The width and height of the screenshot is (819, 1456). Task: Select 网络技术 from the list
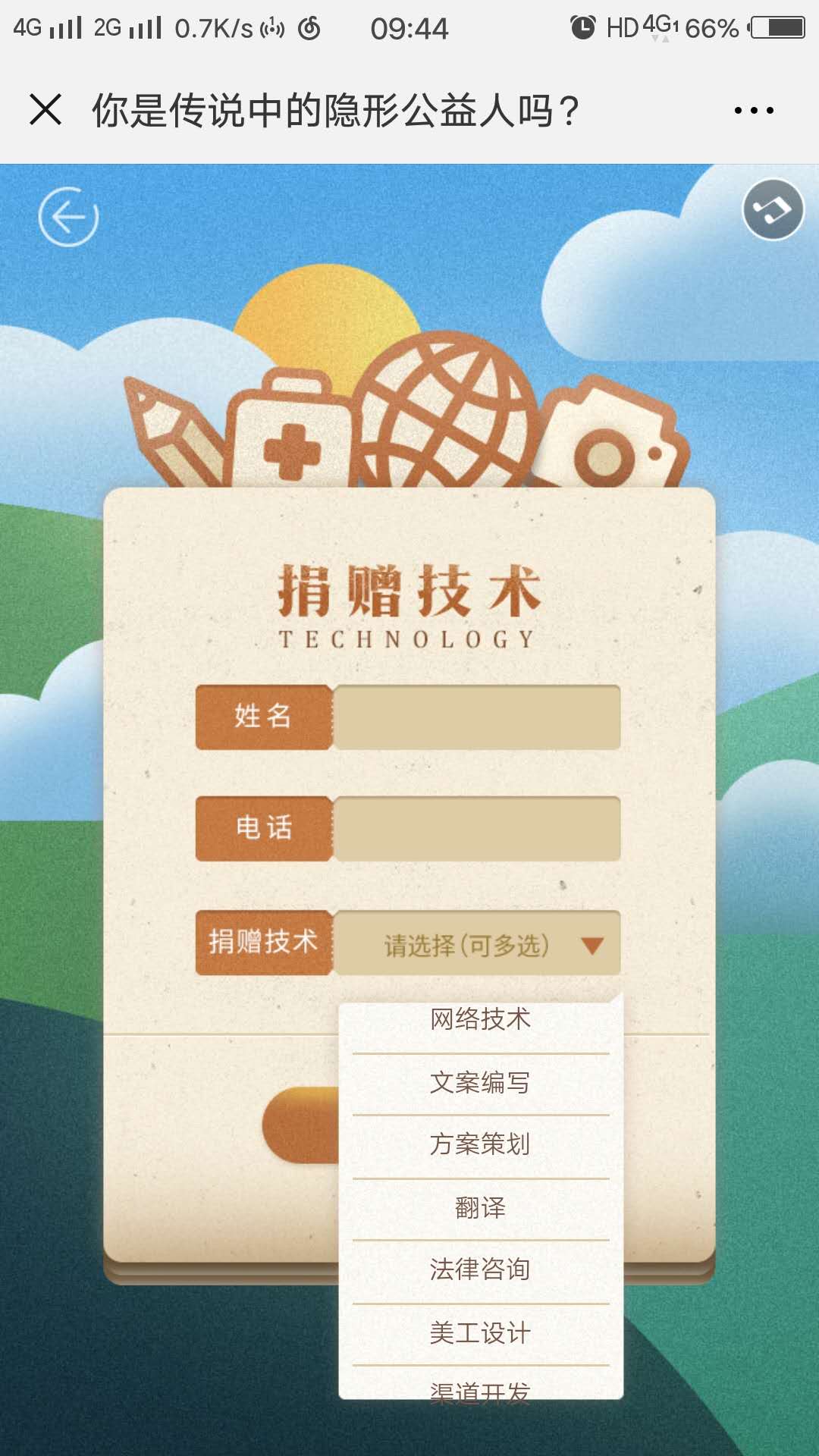(480, 1021)
